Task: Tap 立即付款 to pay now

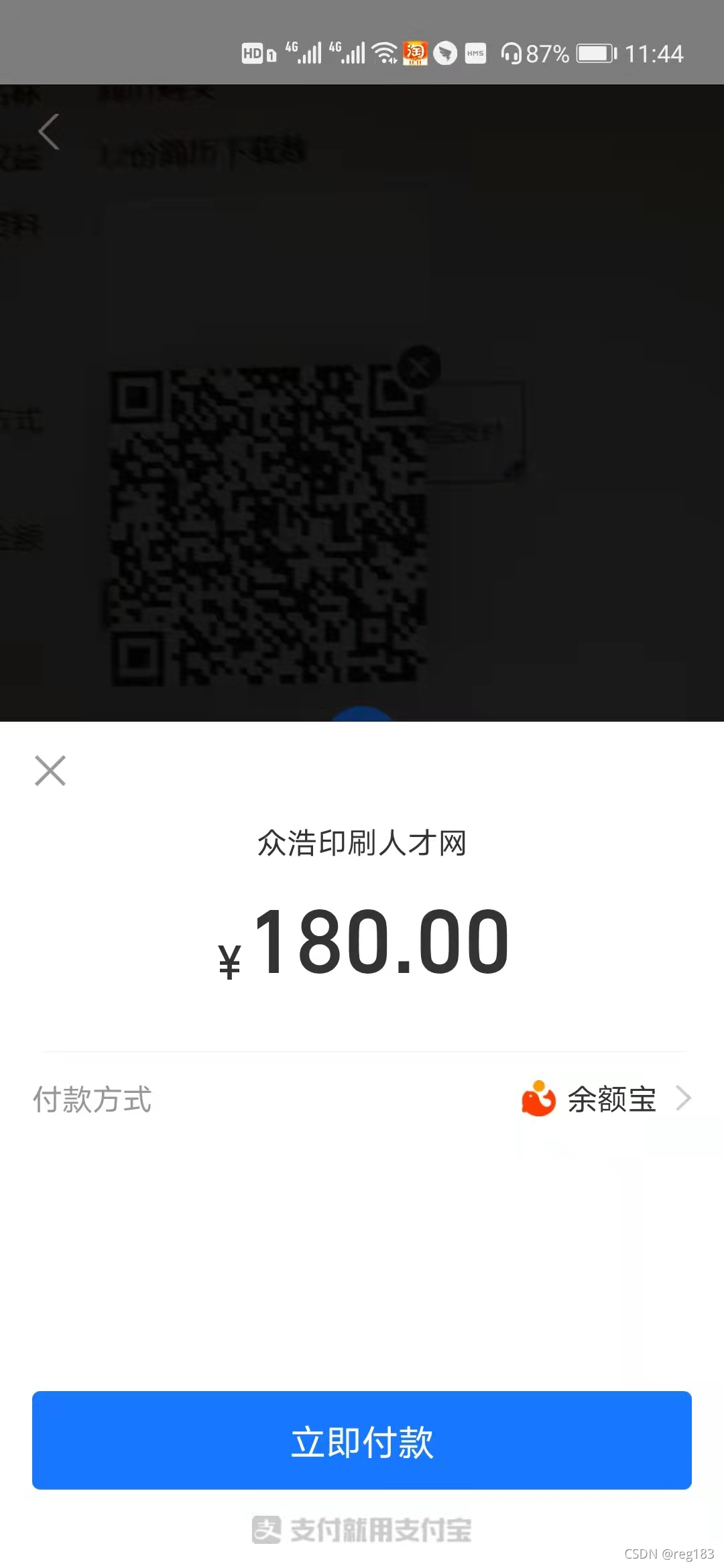Action: point(362,1441)
